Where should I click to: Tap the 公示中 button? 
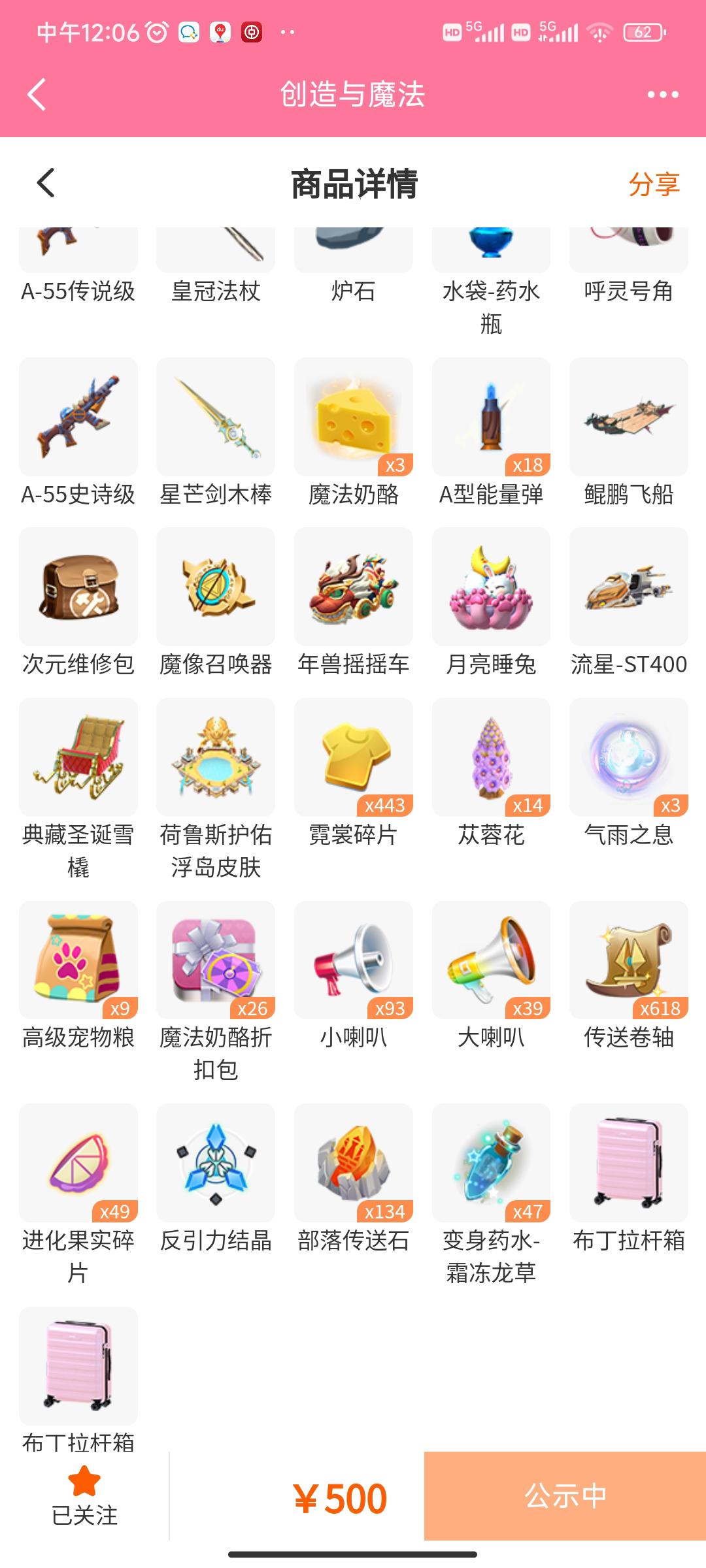point(565,1496)
